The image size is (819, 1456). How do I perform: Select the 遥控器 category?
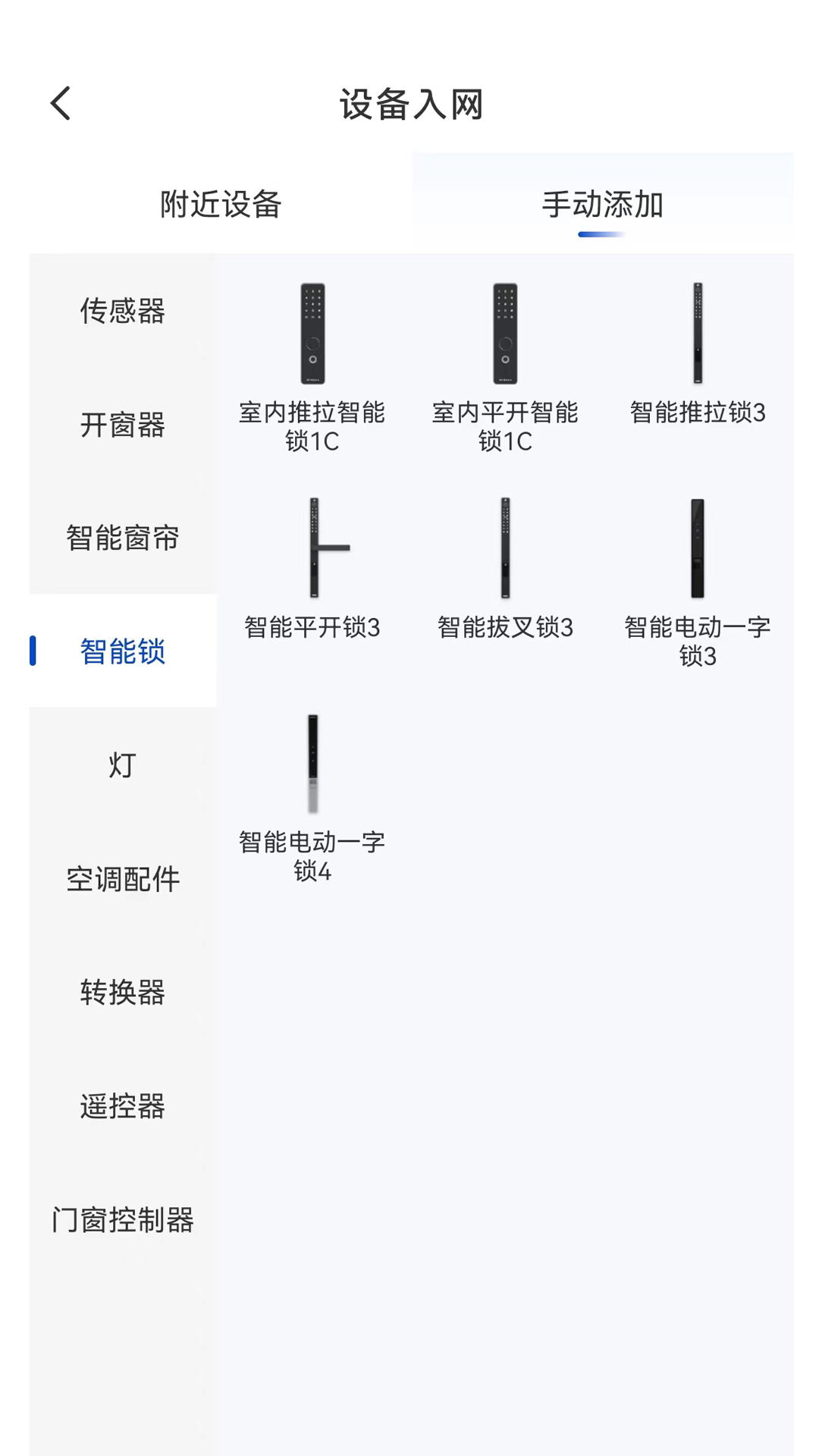[123, 1107]
